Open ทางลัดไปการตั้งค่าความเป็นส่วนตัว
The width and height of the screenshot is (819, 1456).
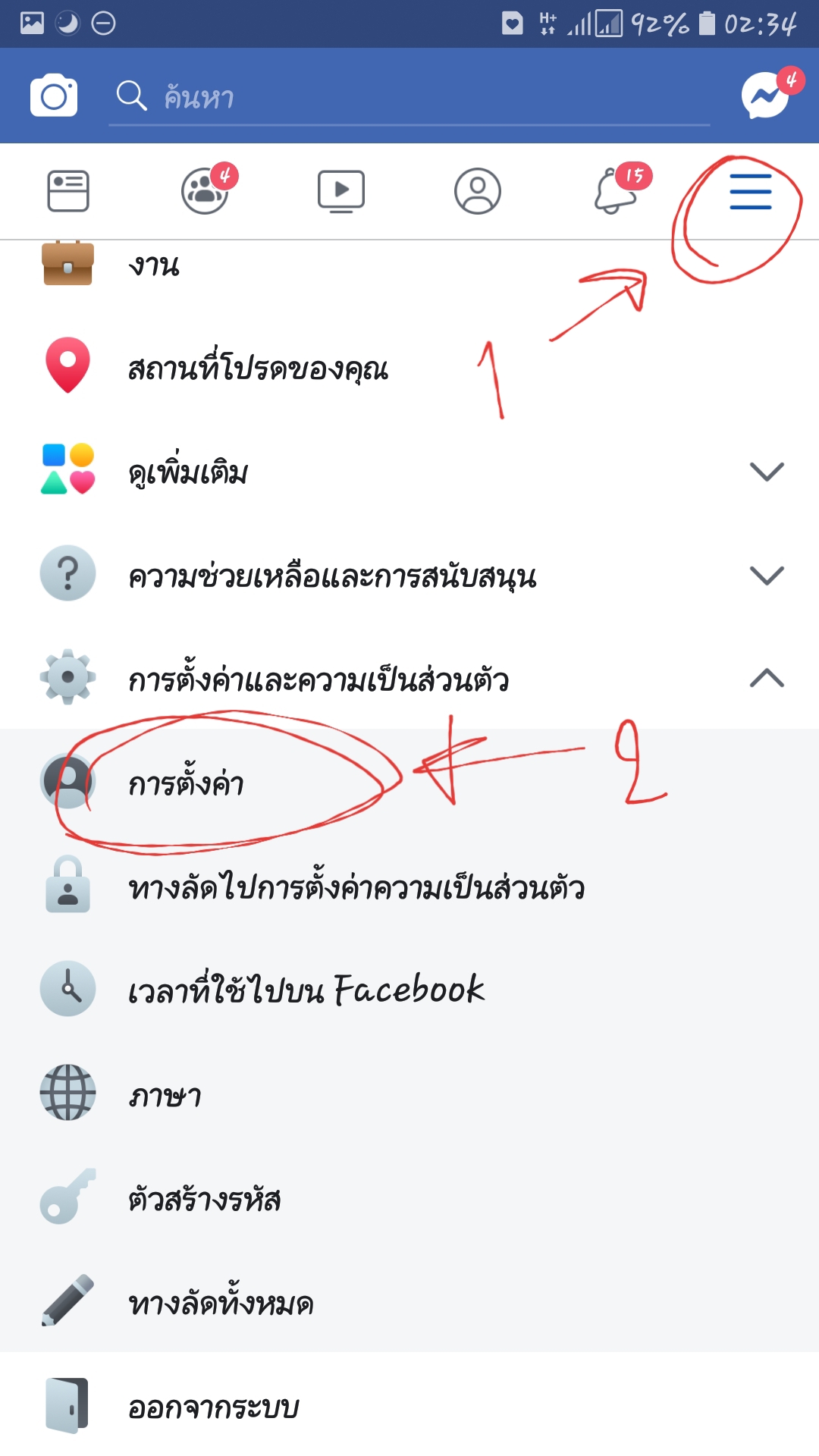click(409, 886)
